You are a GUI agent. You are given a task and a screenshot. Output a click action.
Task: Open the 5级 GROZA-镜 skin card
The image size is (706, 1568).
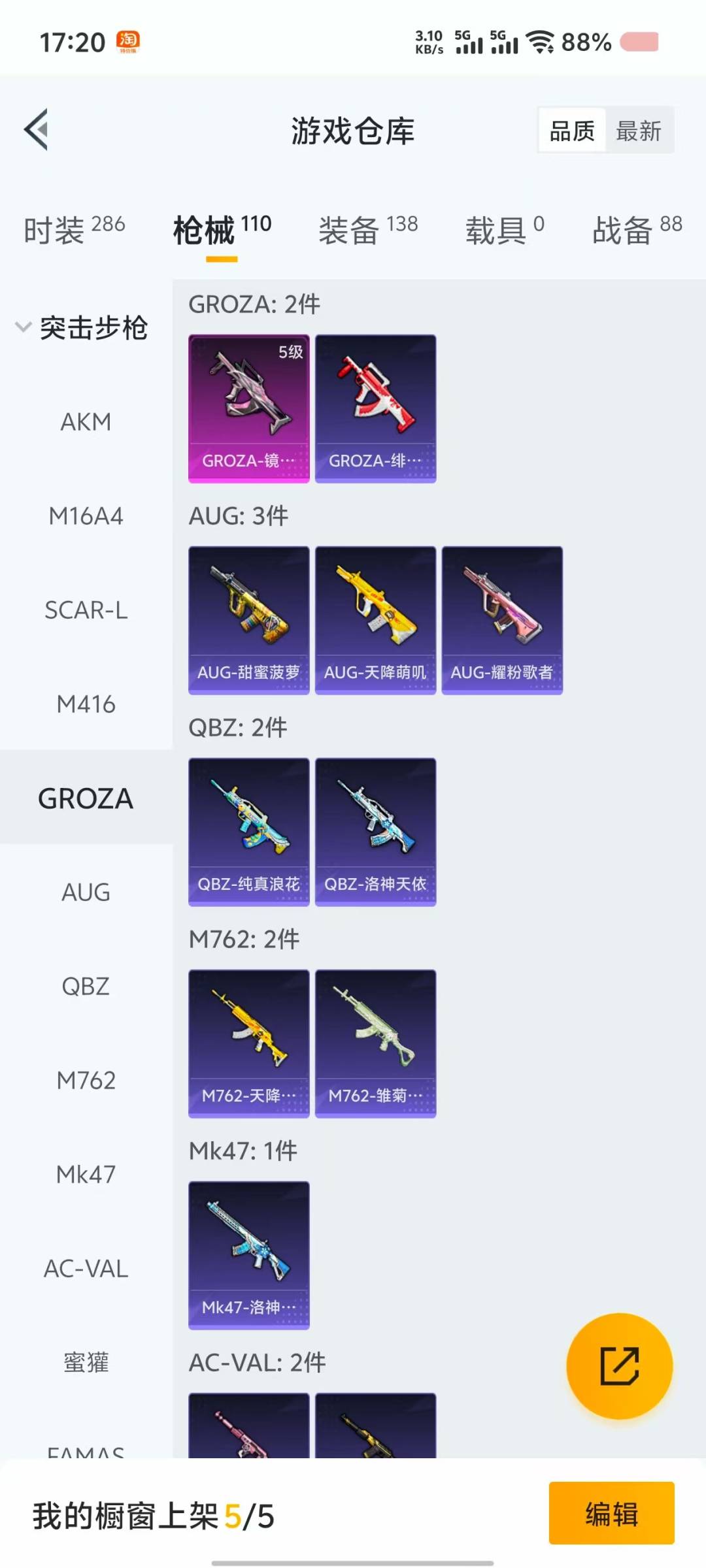pos(248,409)
